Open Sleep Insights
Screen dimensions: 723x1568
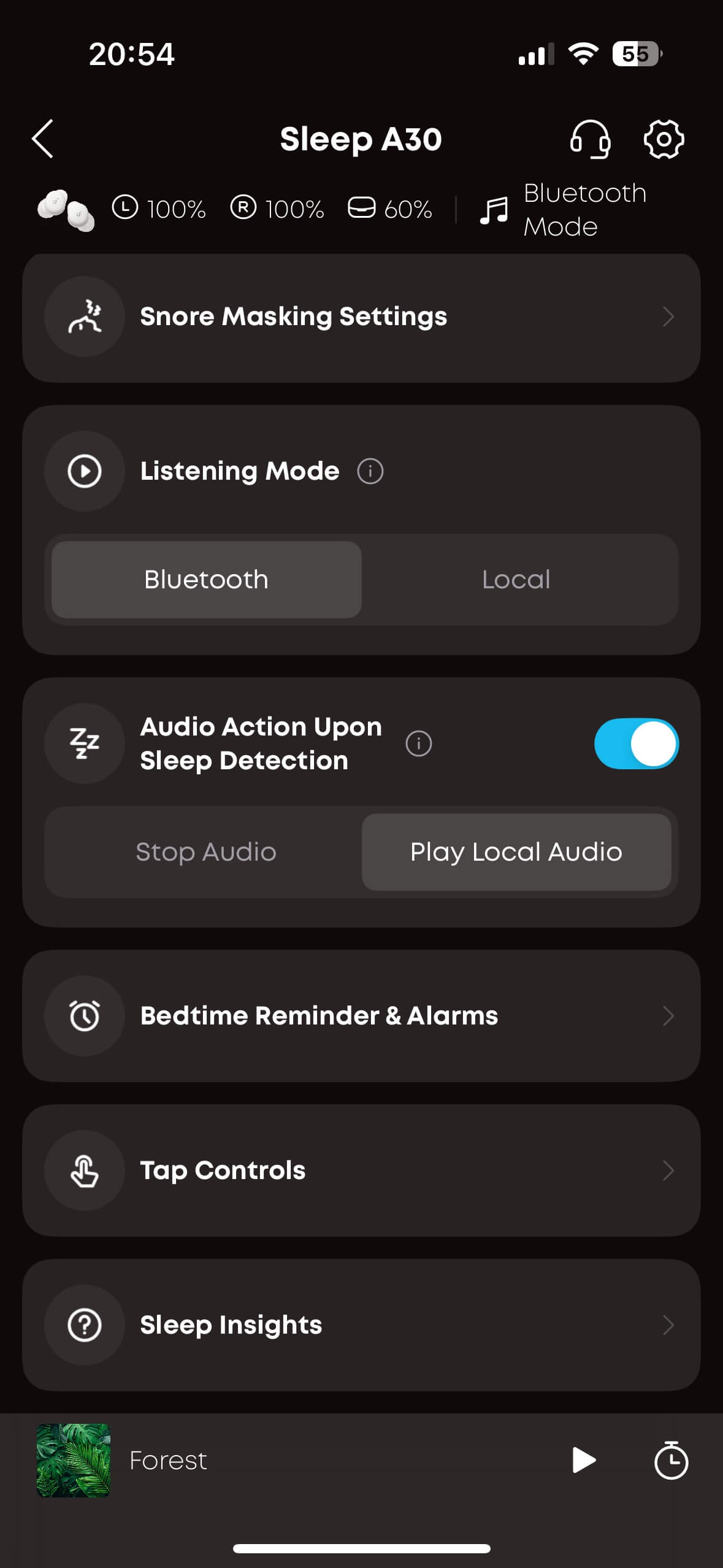point(361,1325)
